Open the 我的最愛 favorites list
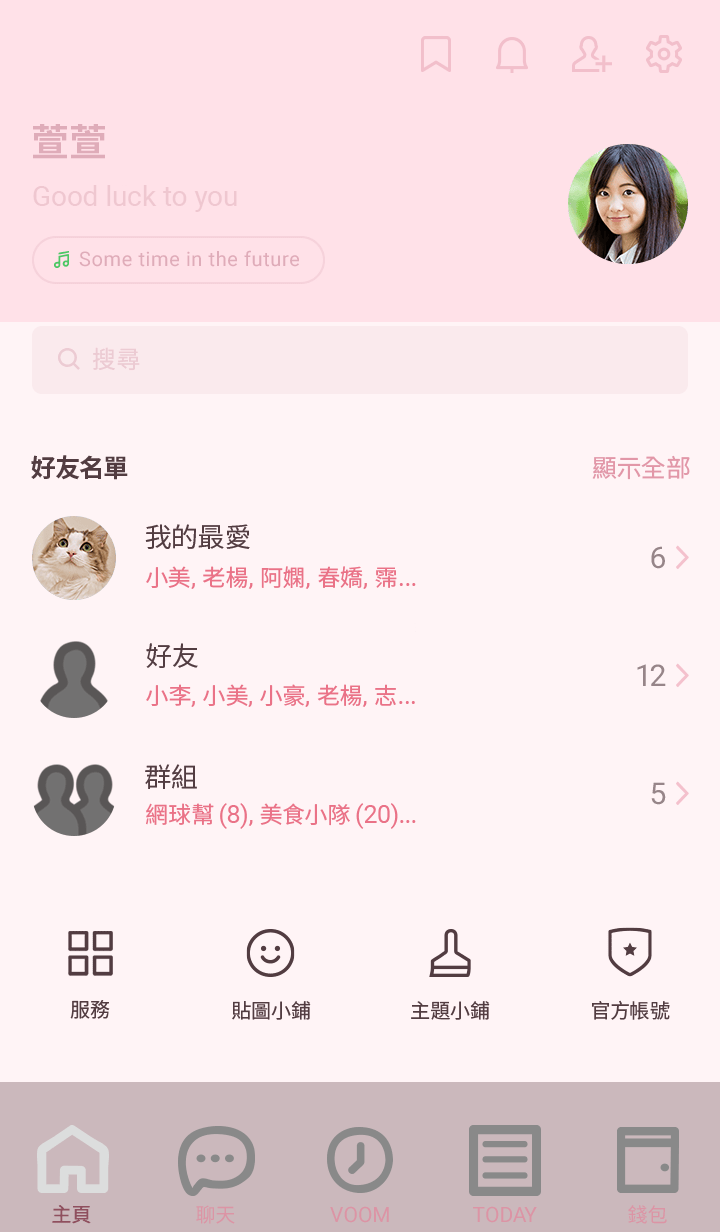The height and width of the screenshot is (1232, 720). [x=360, y=558]
